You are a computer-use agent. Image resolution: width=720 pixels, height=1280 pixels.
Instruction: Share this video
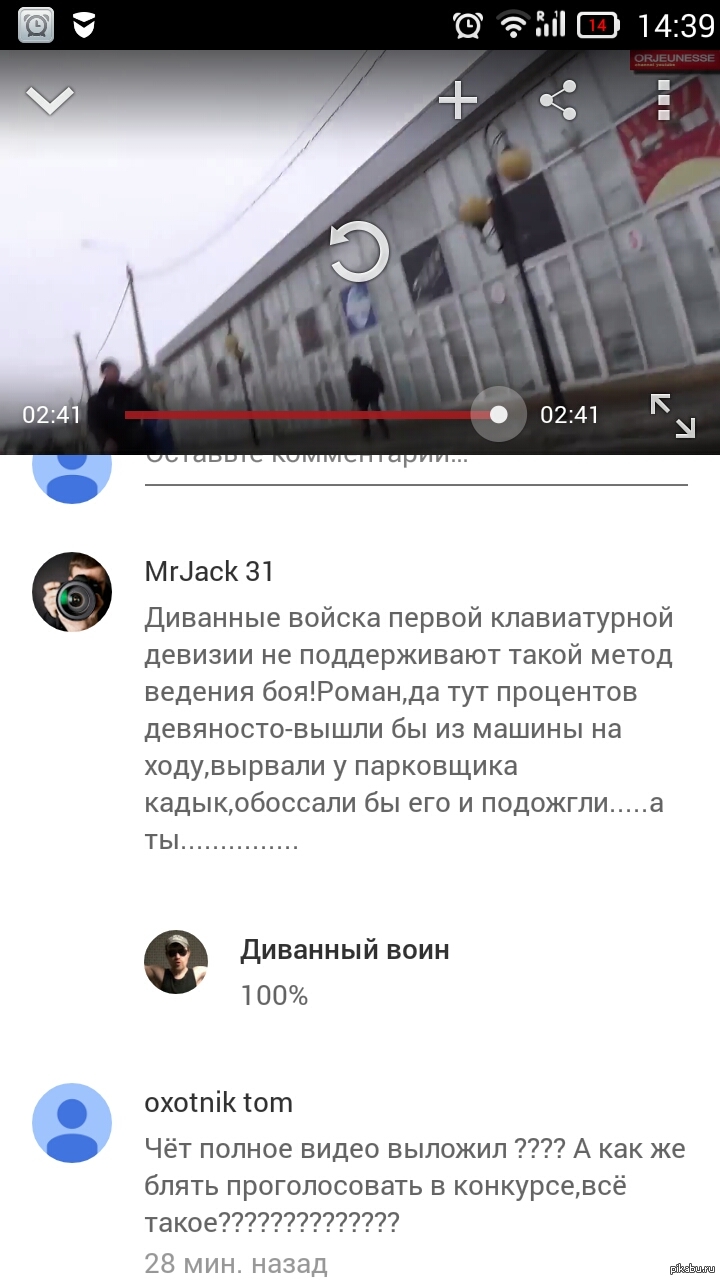(x=558, y=100)
